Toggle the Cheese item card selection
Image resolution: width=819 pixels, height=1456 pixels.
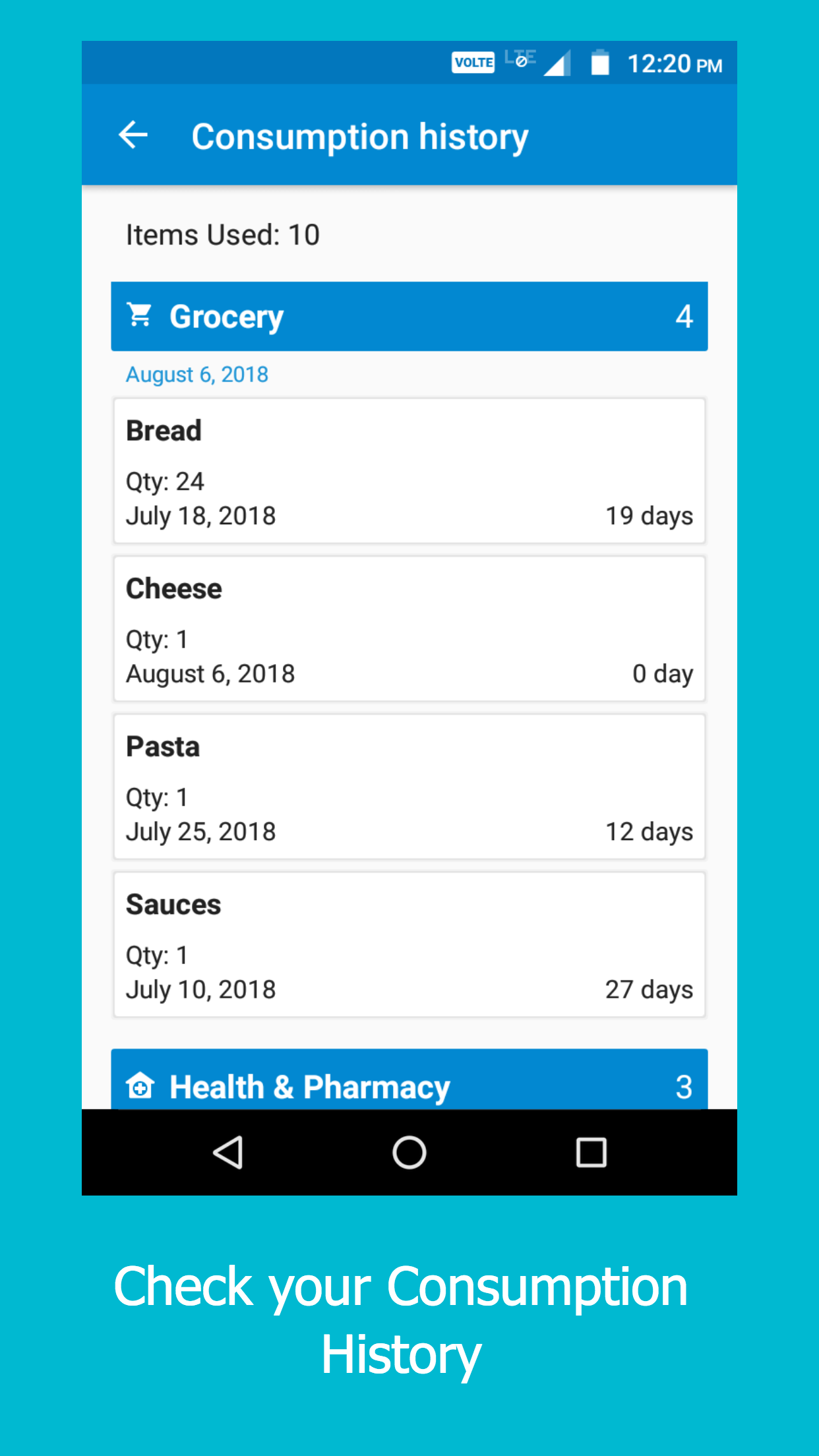[409, 628]
